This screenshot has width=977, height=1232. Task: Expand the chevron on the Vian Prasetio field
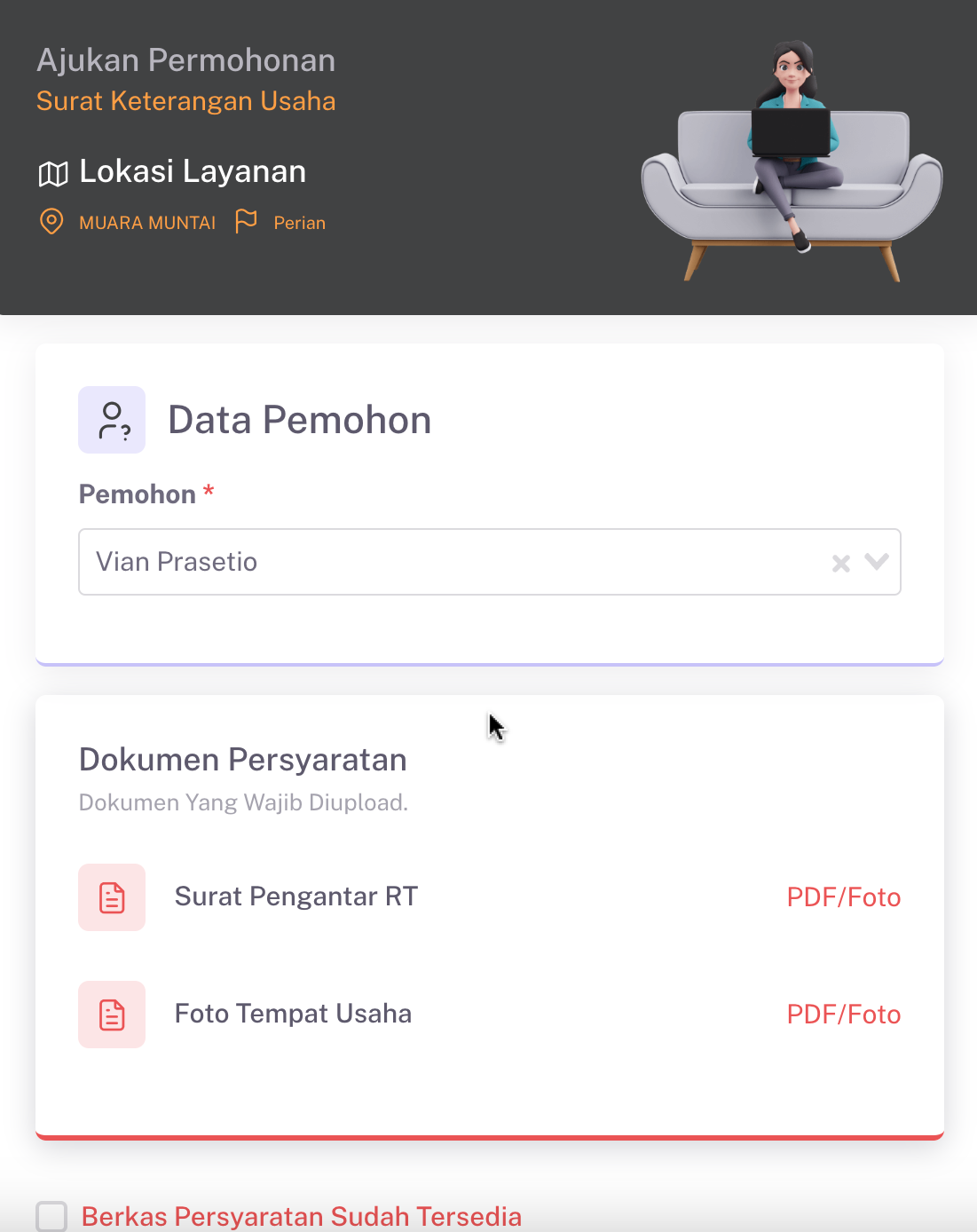[x=874, y=562]
